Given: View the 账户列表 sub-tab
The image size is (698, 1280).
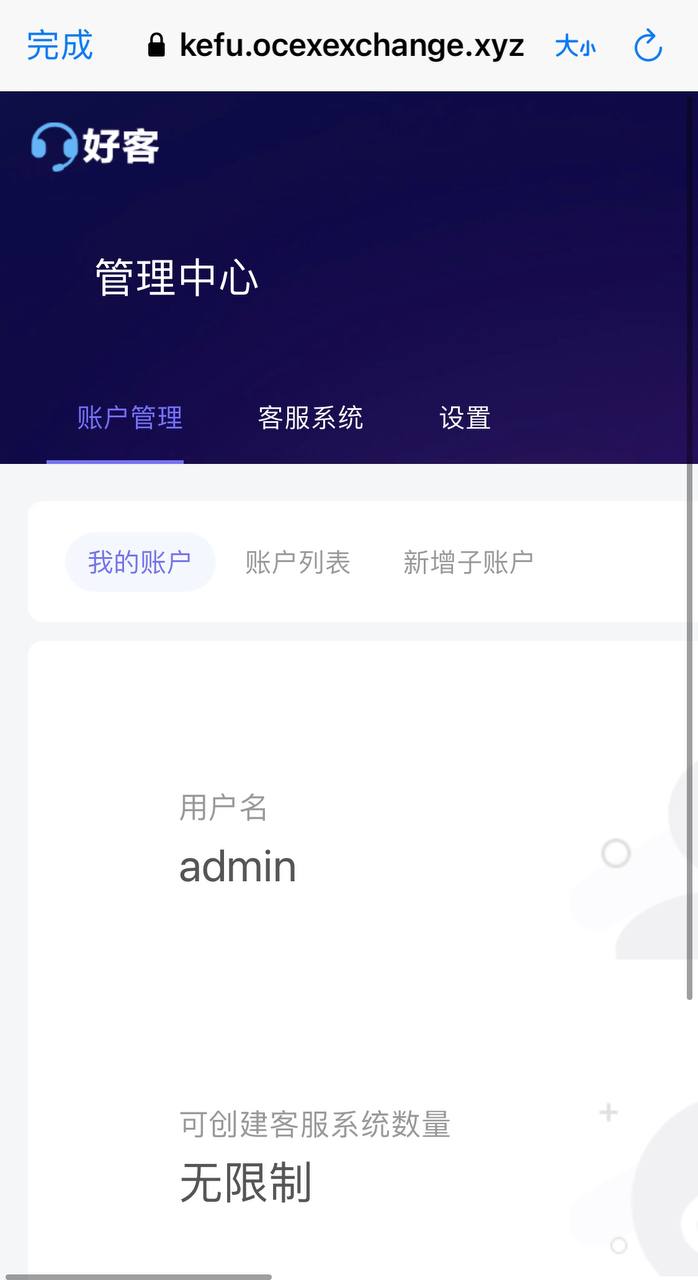Looking at the screenshot, I should [x=298, y=562].
